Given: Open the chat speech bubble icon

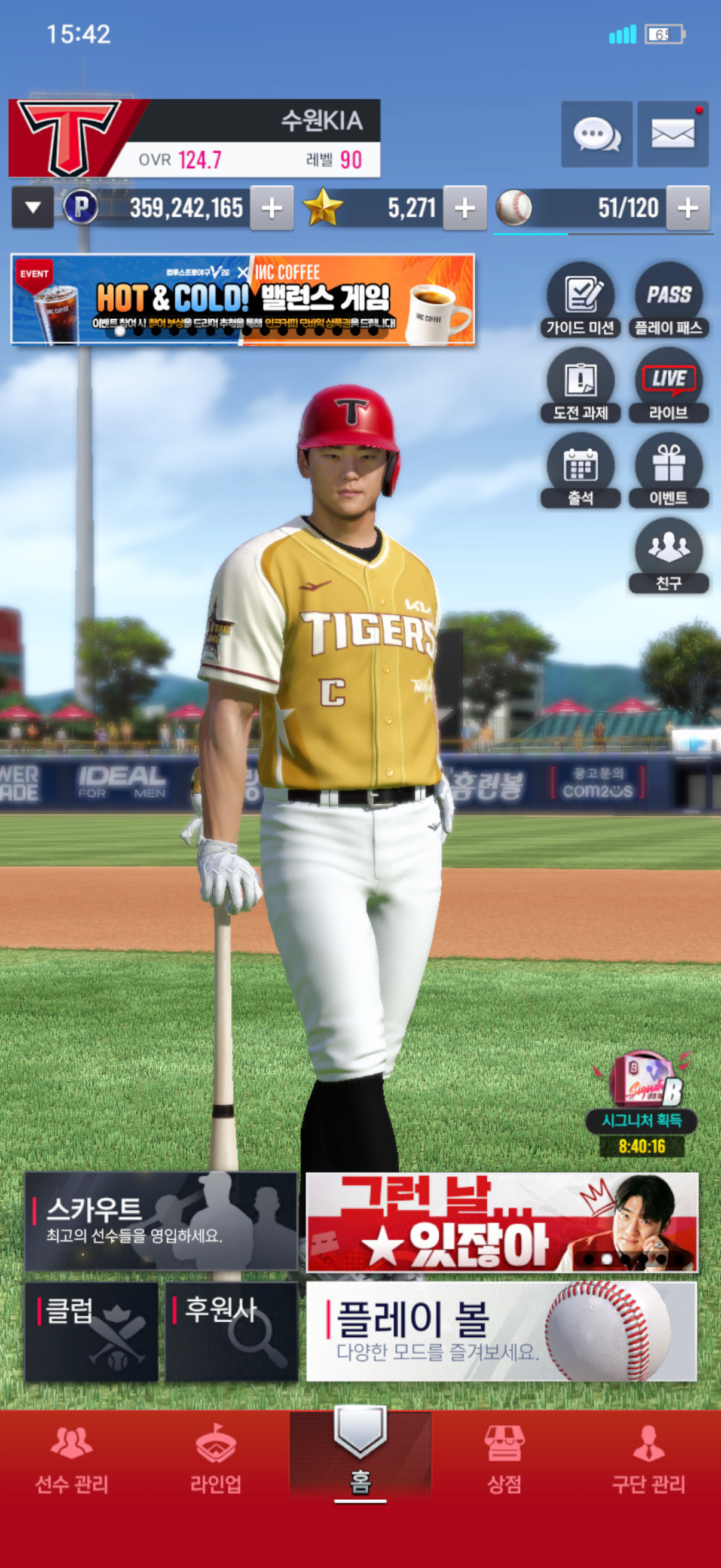Looking at the screenshot, I should point(596,134).
